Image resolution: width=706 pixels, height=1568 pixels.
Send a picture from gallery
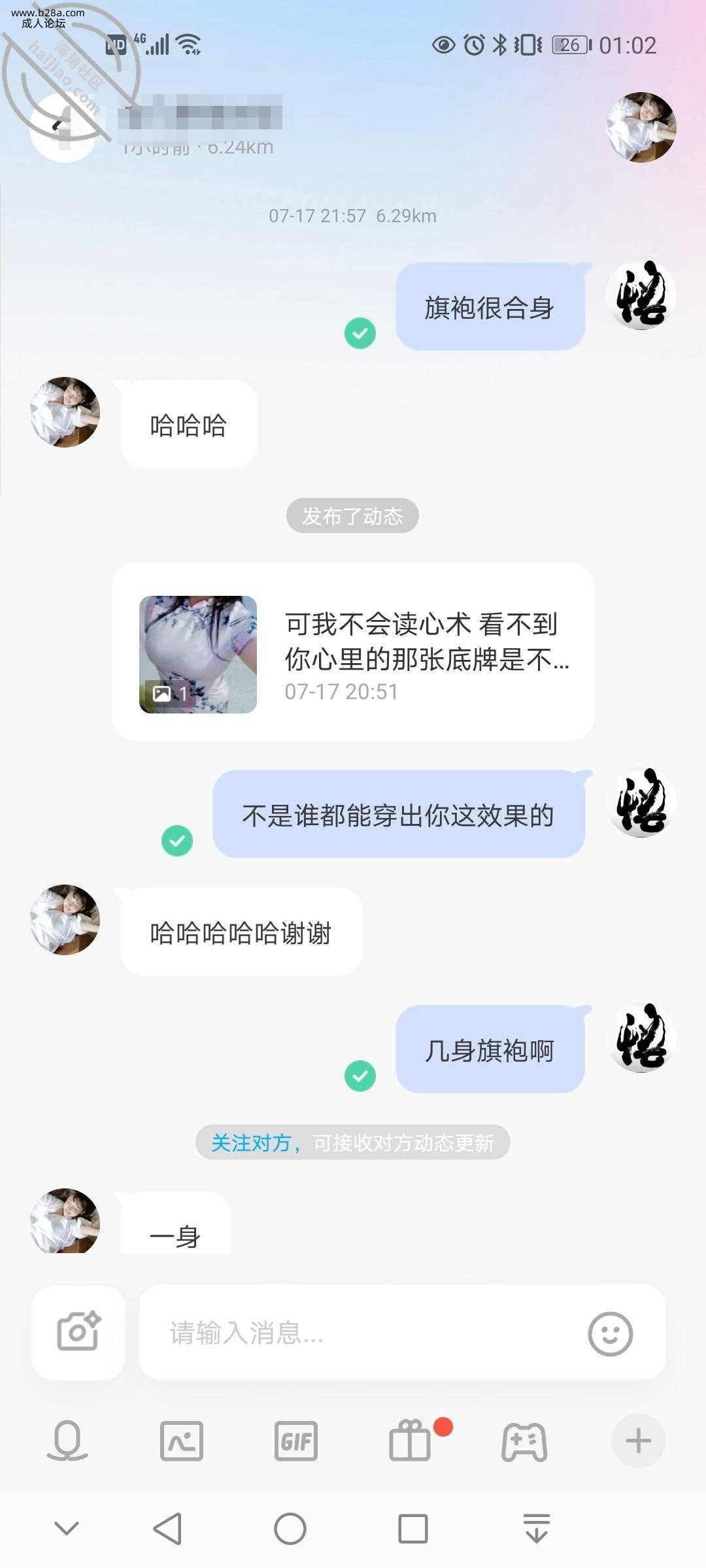[182, 1441]
